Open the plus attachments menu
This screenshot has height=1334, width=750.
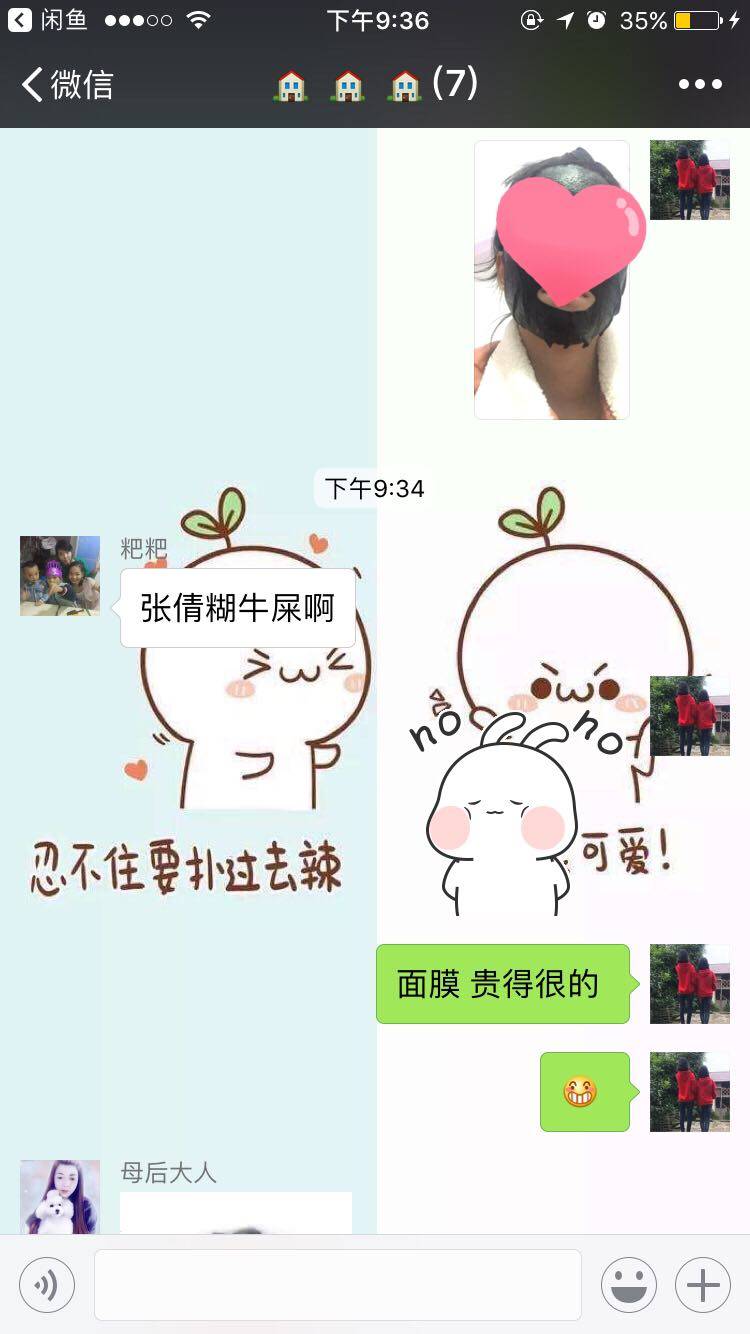(703, 1285)
